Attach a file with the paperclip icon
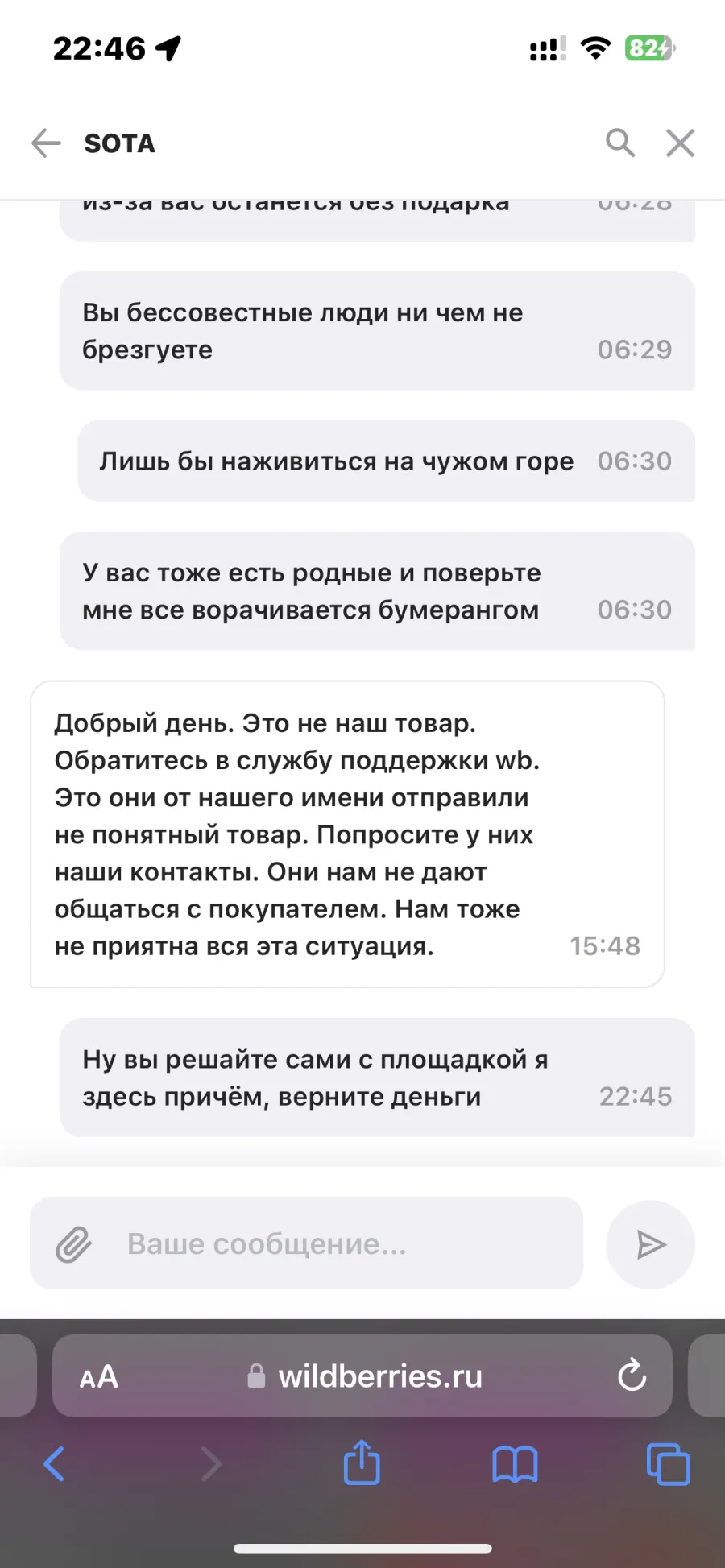The width and height of the screenshot is (725, 1568). 73,1244
